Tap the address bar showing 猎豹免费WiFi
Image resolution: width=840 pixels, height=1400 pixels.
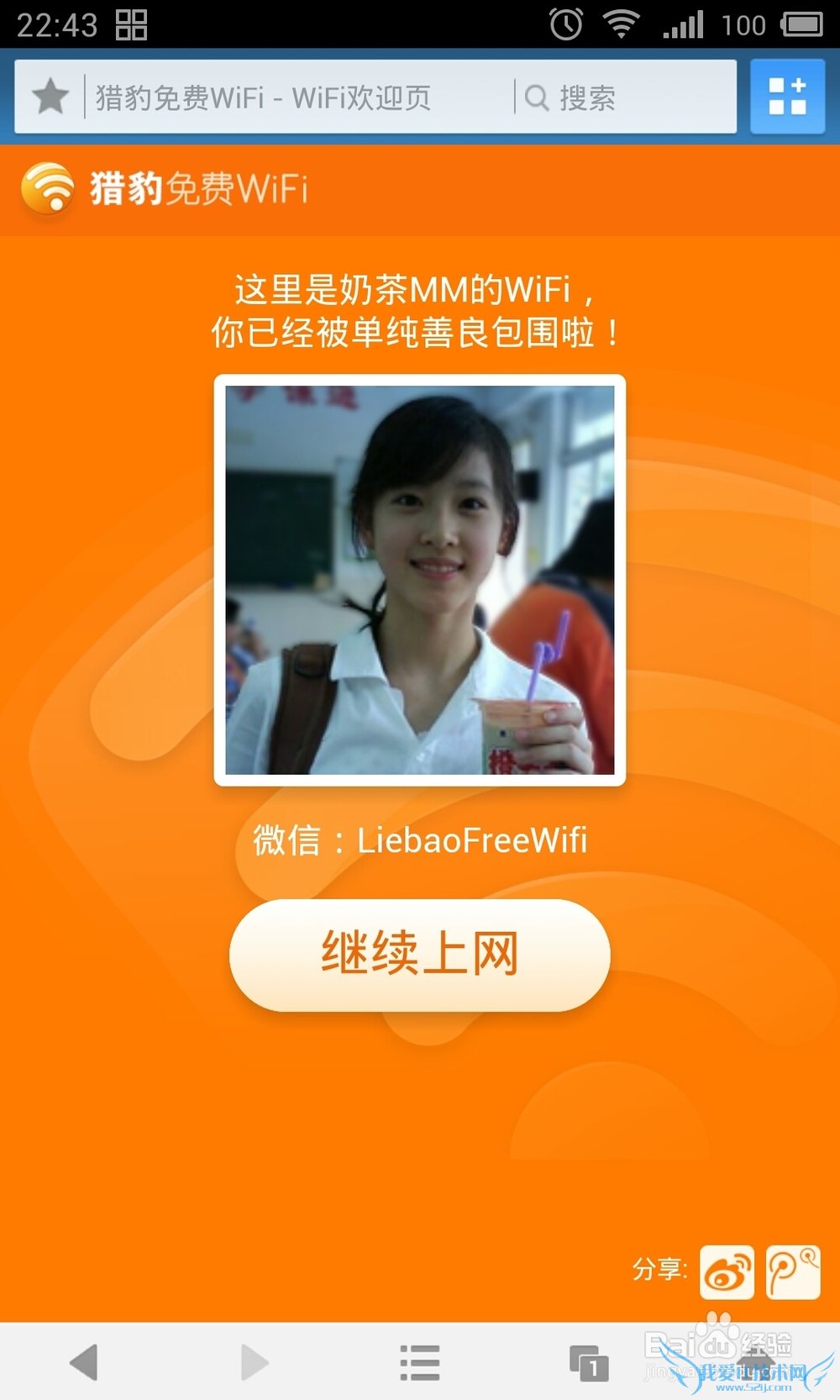(x=294, y=97)
